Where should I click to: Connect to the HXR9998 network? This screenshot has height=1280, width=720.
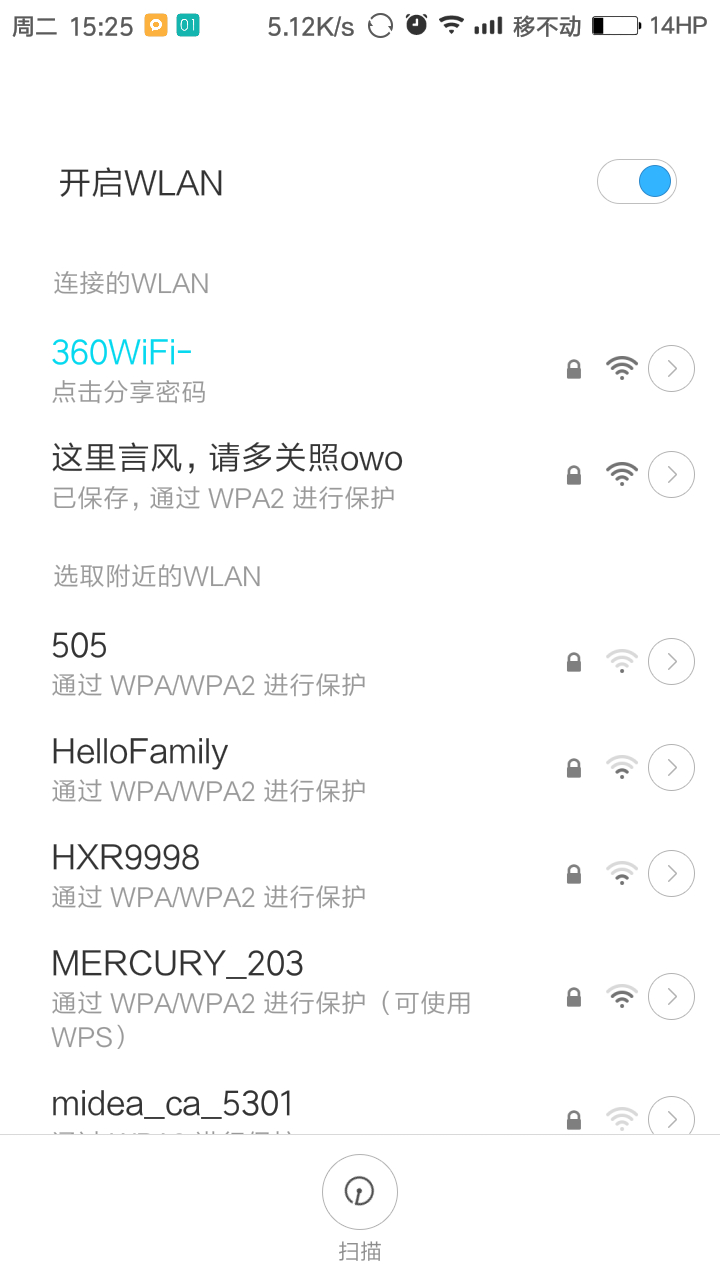pos(250,874)
